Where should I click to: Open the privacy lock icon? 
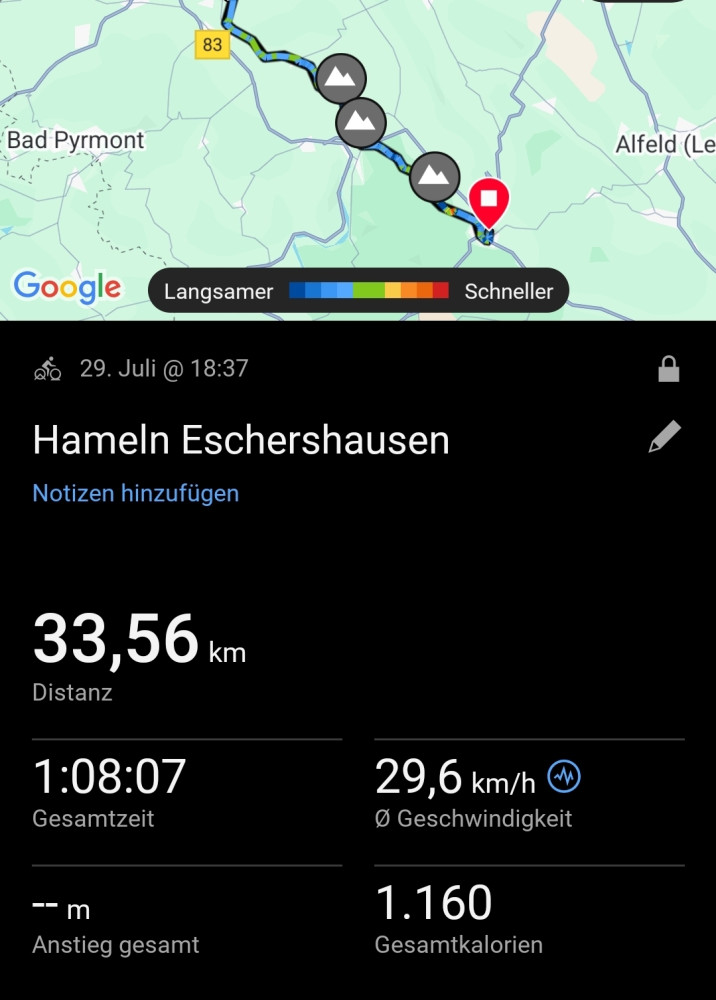pyautogui.click(x=669, y=370)
